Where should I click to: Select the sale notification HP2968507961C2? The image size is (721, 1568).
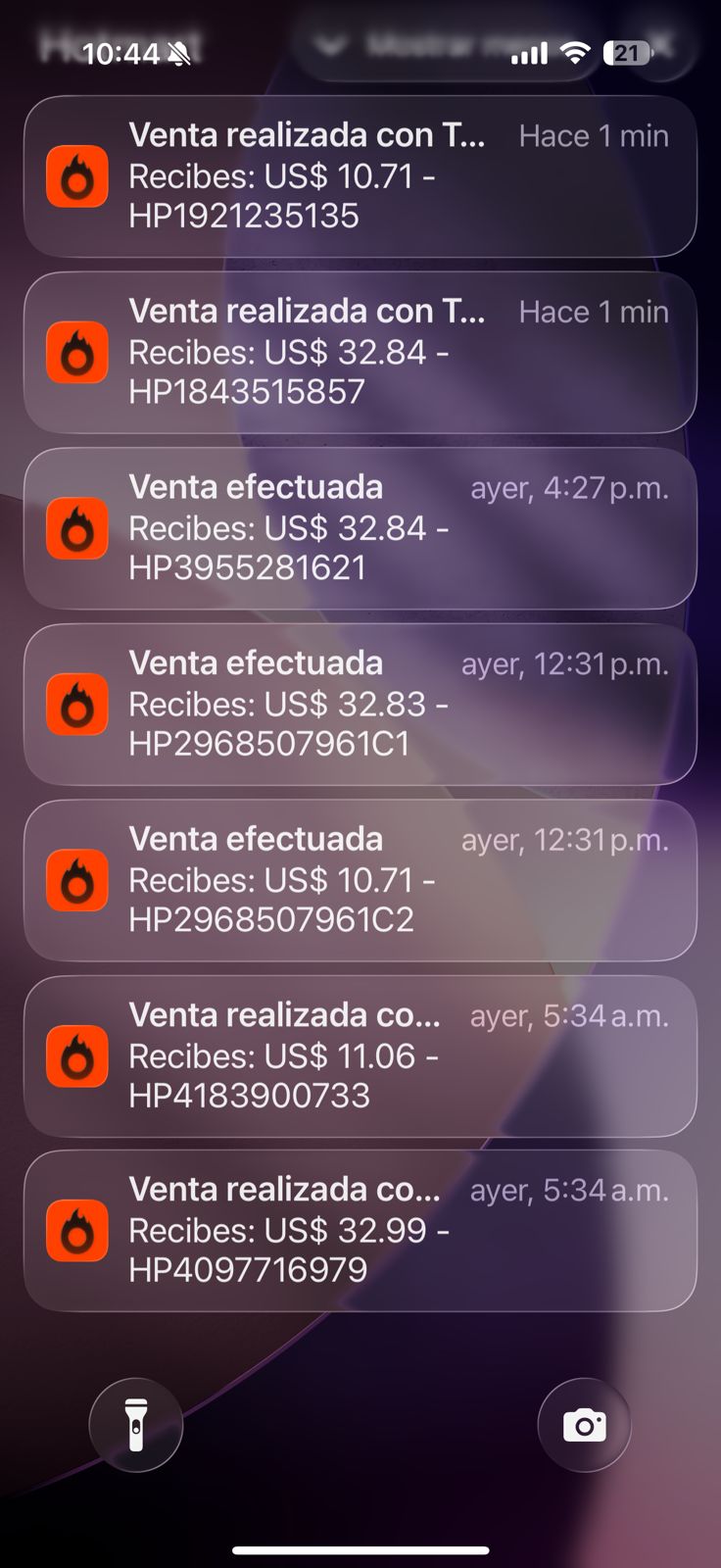[360, 880]
